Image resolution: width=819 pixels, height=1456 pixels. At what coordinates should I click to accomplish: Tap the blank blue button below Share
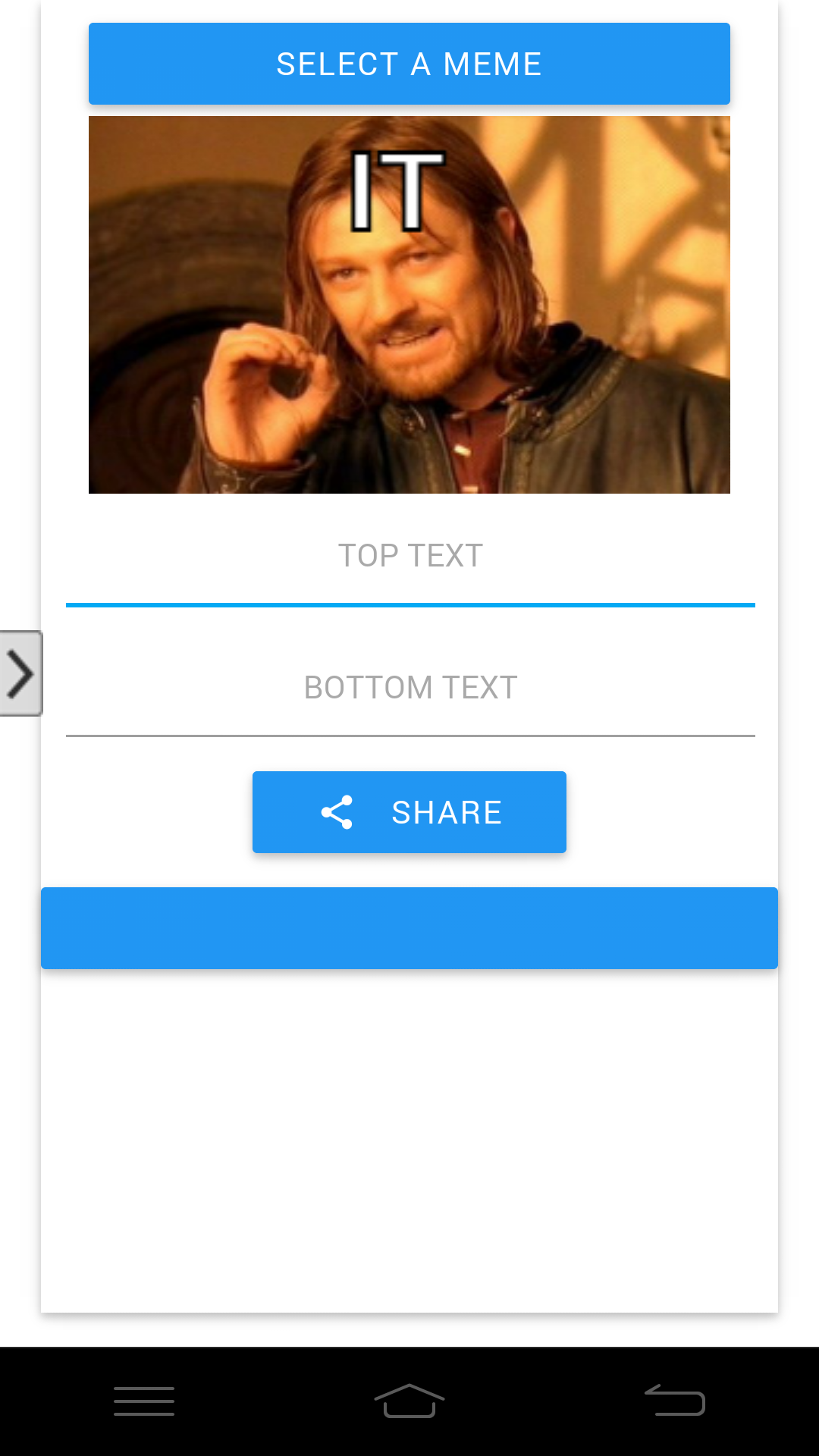[409, 928]
